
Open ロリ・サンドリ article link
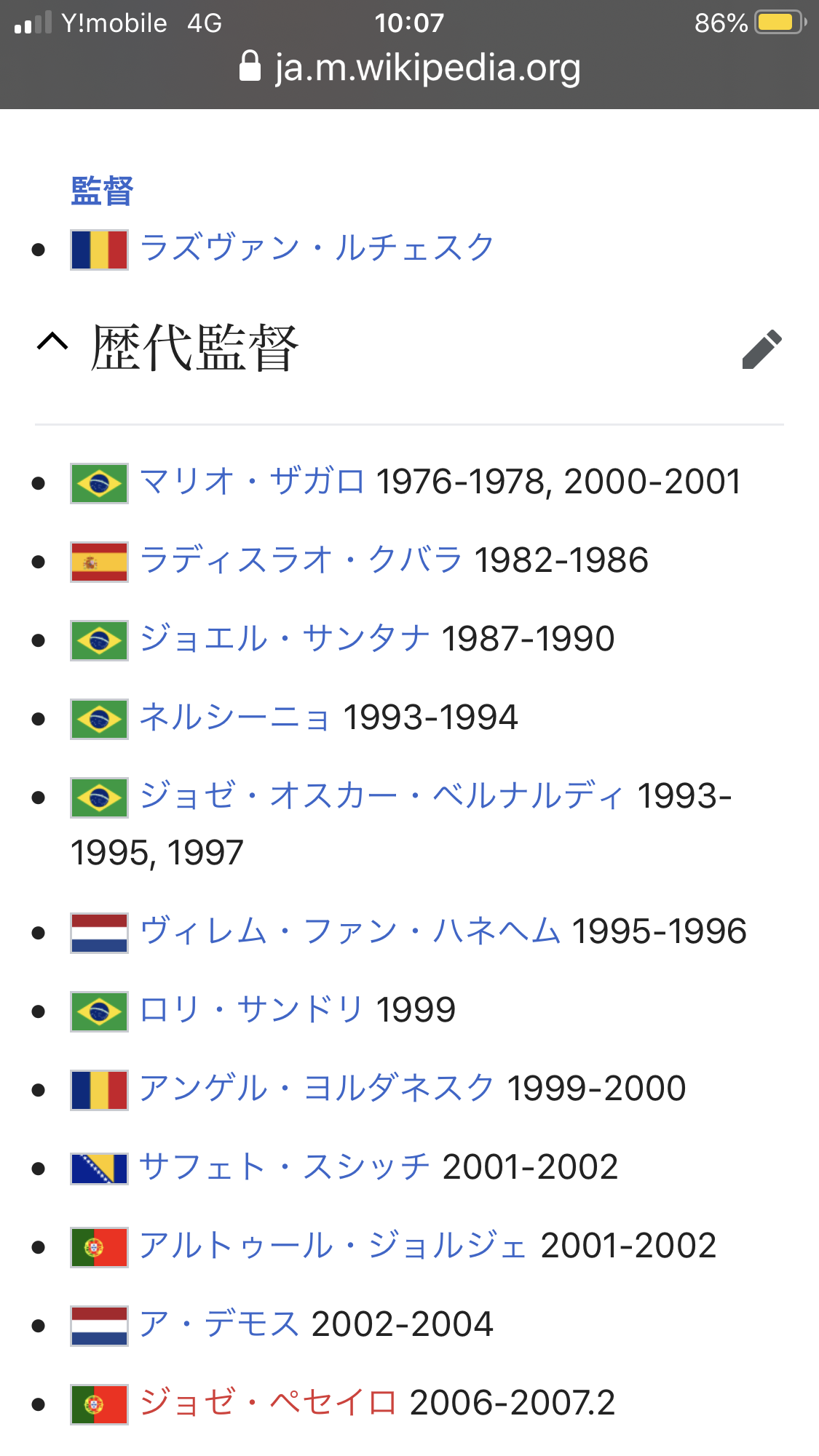(252, 1011)
